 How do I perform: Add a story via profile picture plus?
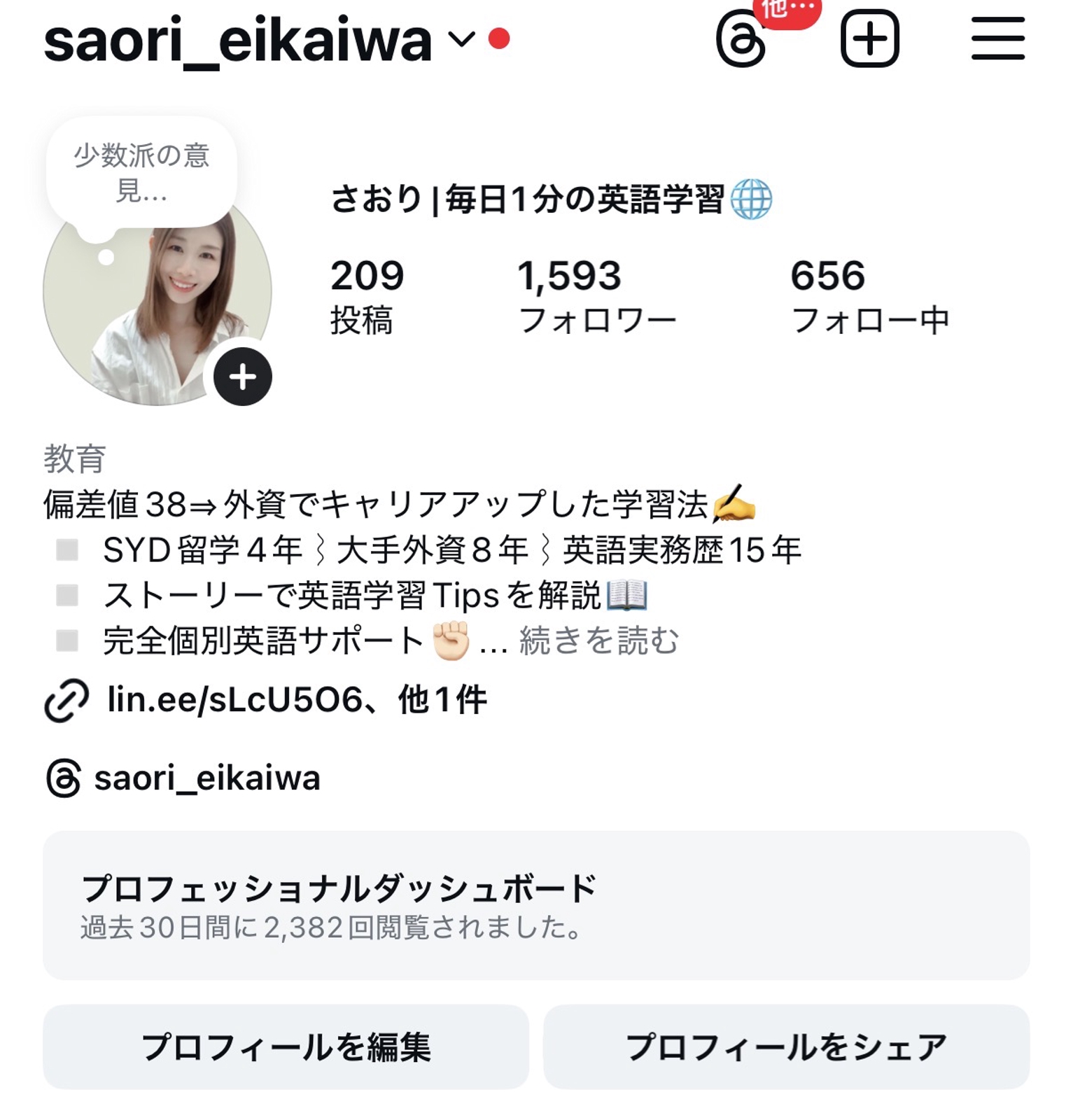[242, 377]
